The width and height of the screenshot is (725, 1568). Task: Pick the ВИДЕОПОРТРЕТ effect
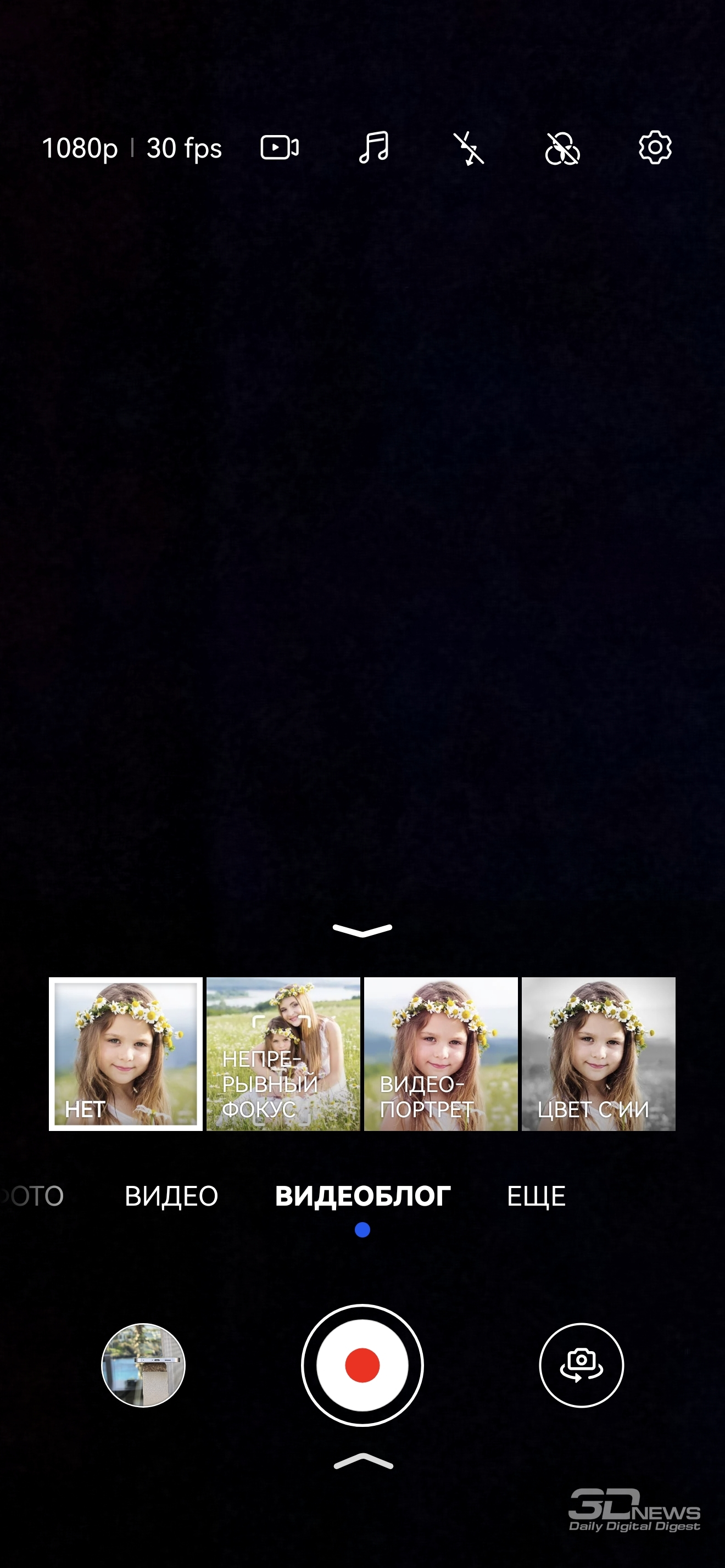pos(440,1054)
